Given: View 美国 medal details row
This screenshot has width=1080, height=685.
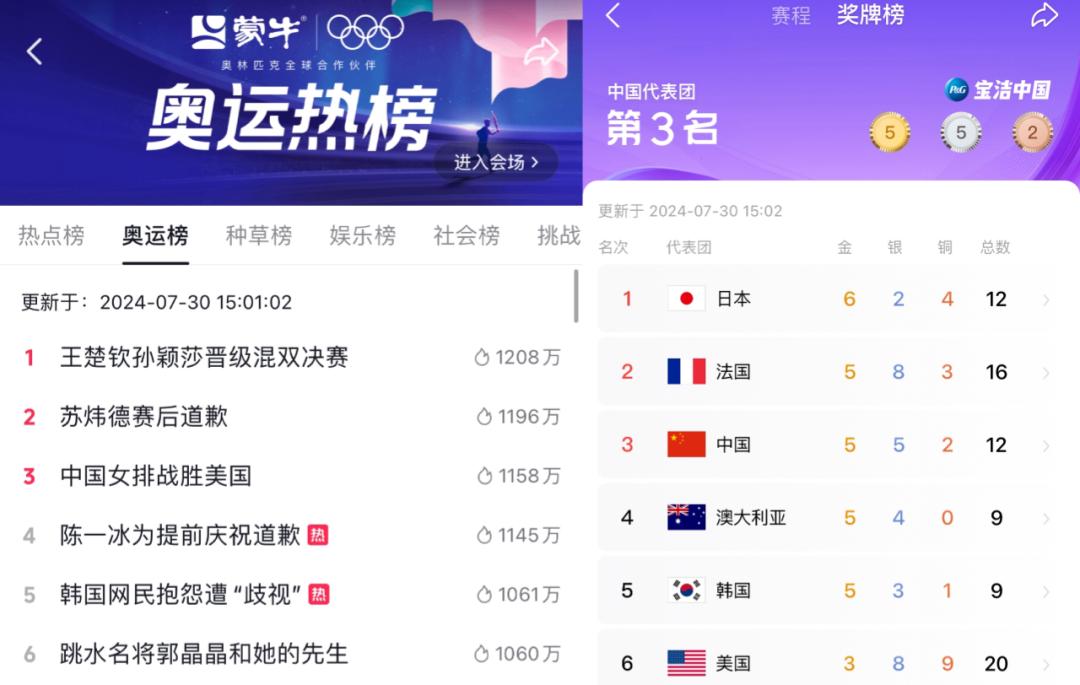Looking at the screenshot, I should click(827, 658).
